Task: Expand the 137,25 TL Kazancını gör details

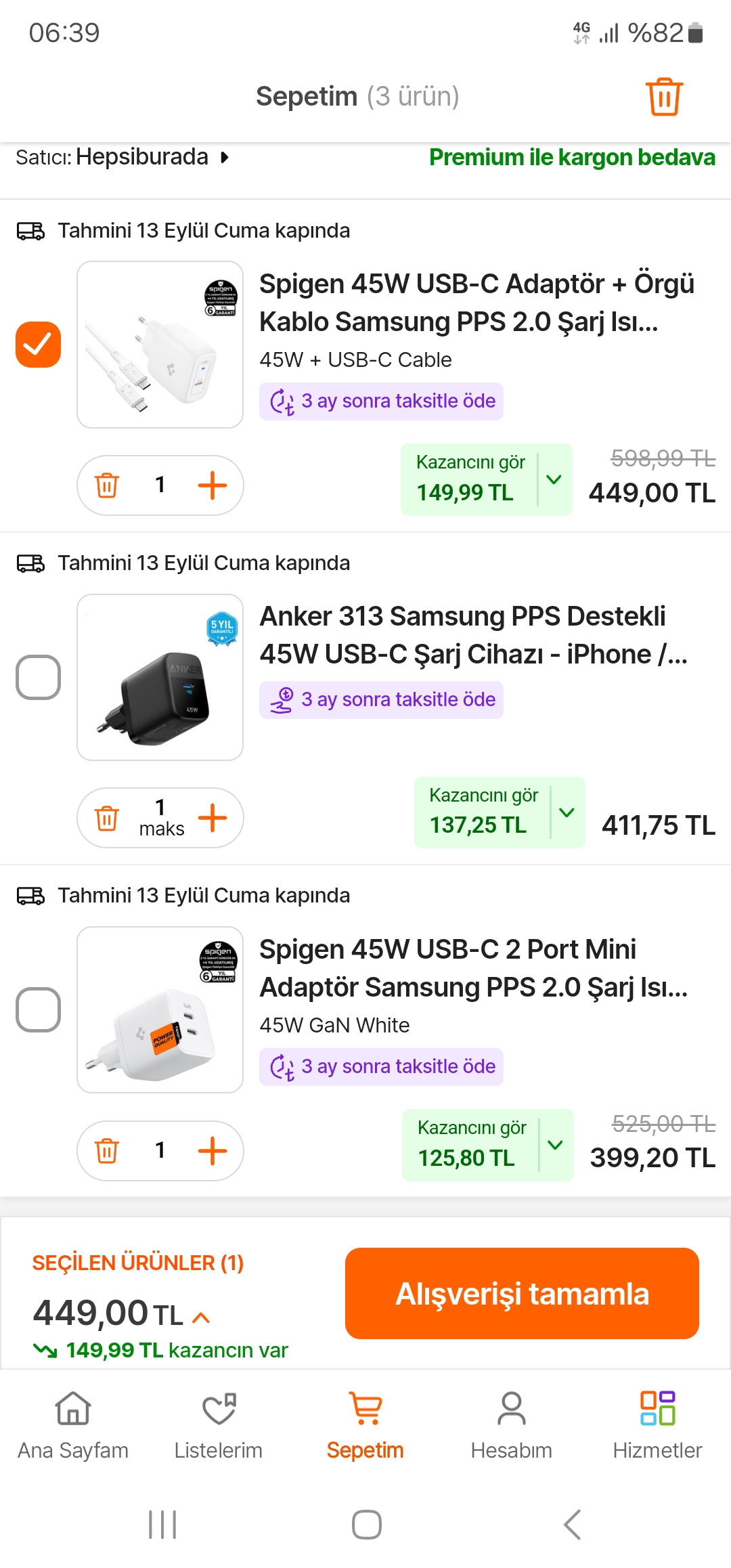Action: point(567,812)
